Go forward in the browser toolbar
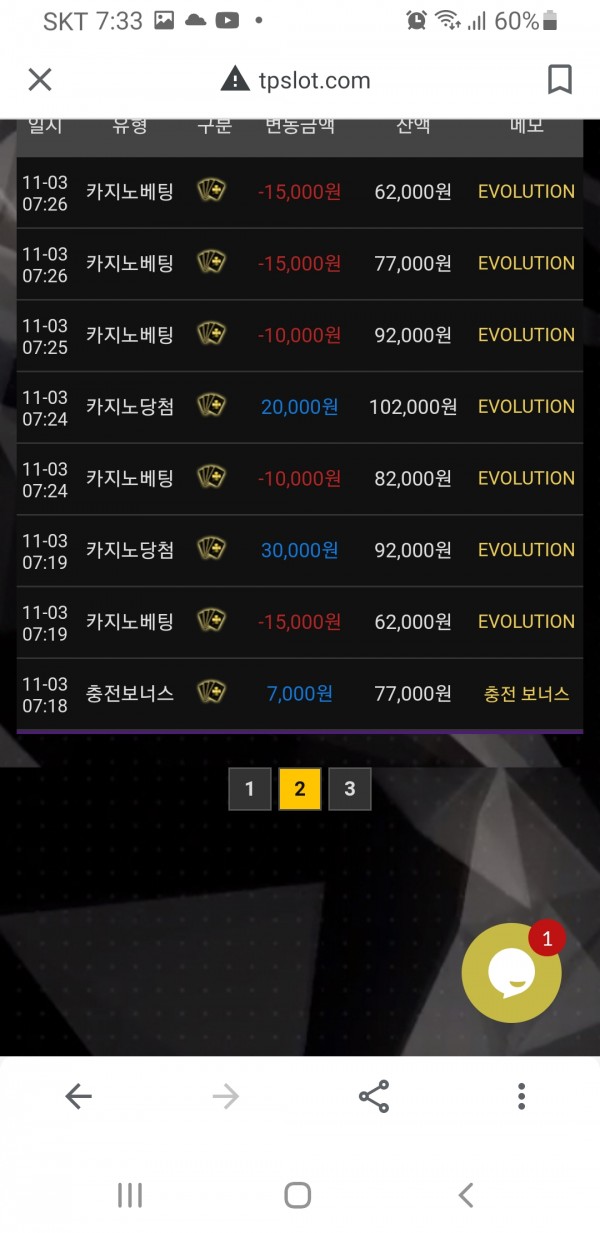 (x=226, y=1097)
